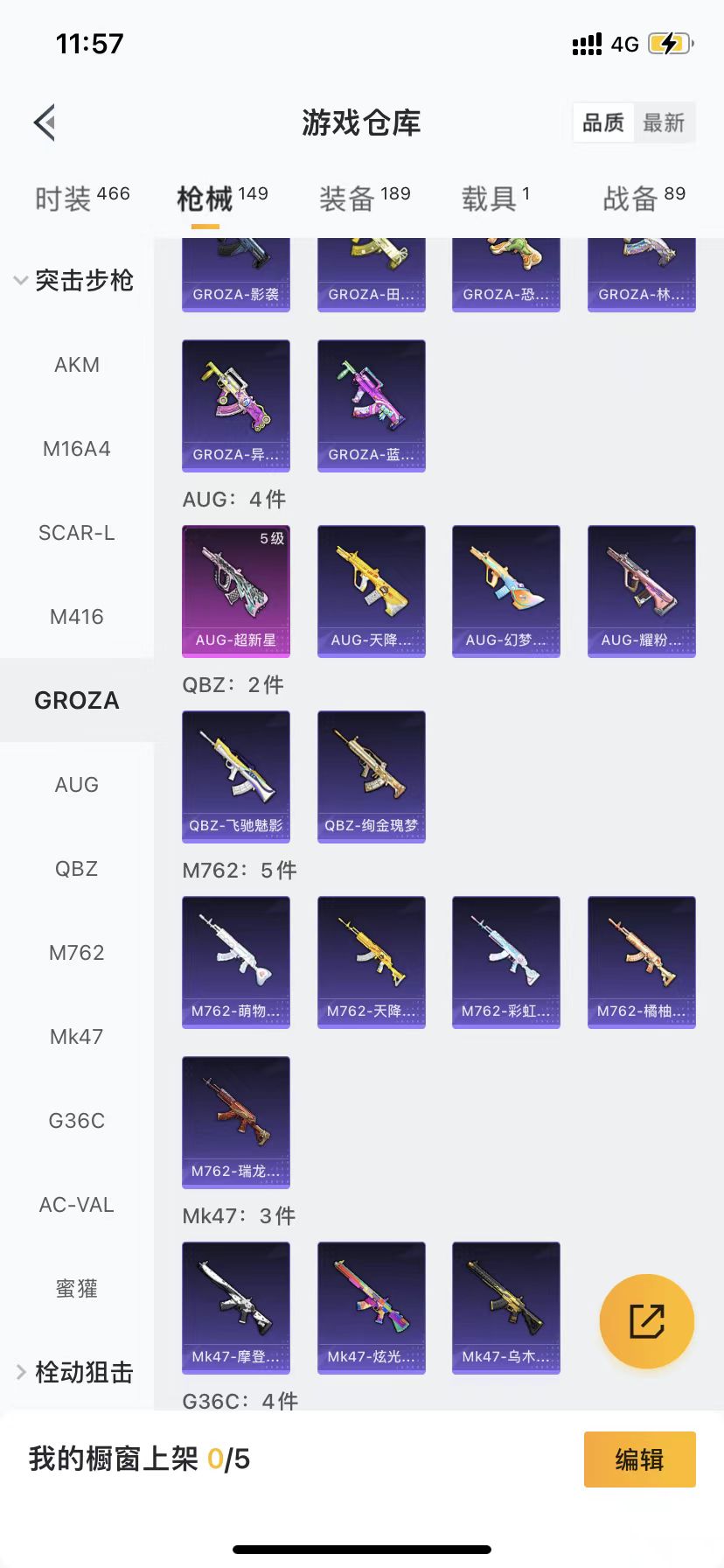Viewport: 724px width, 1568px height.
Task: View the M762-瑞龙 skin
Action: (236, 1122)
